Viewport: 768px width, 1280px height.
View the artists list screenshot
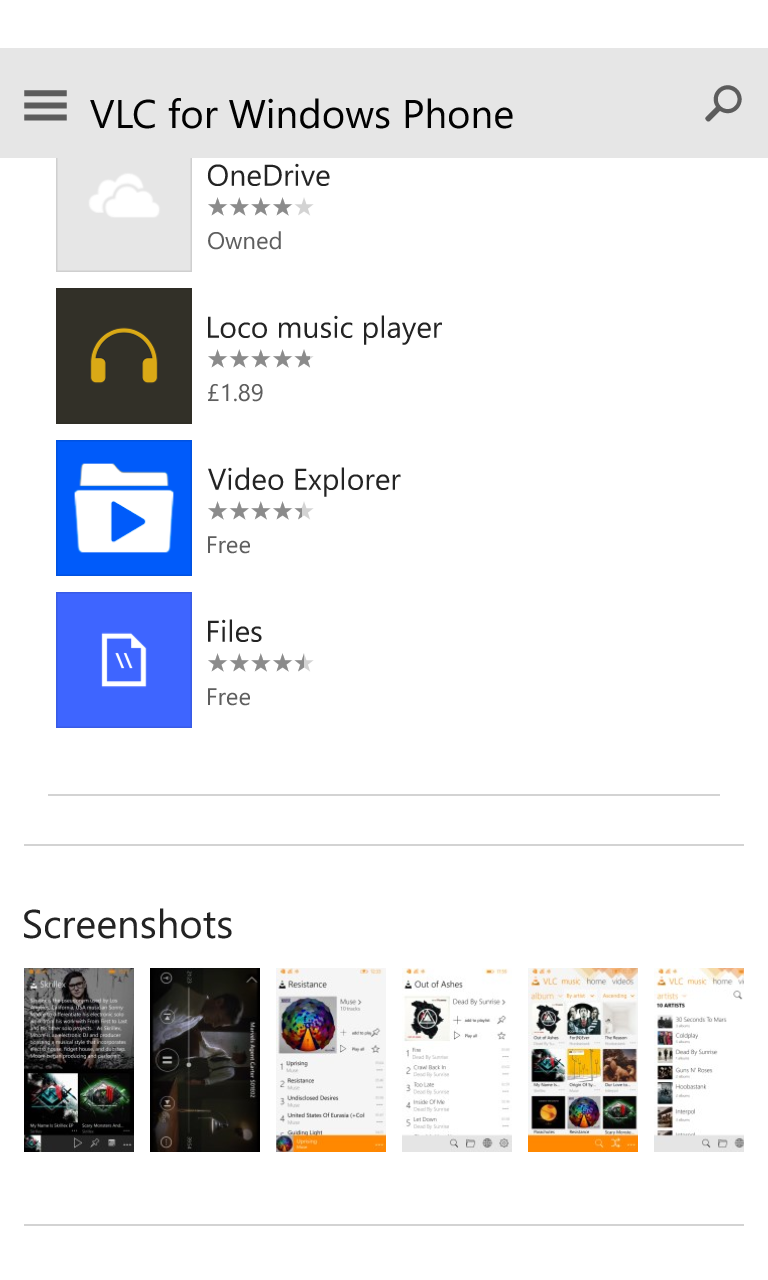click(x=699, y=1060)
